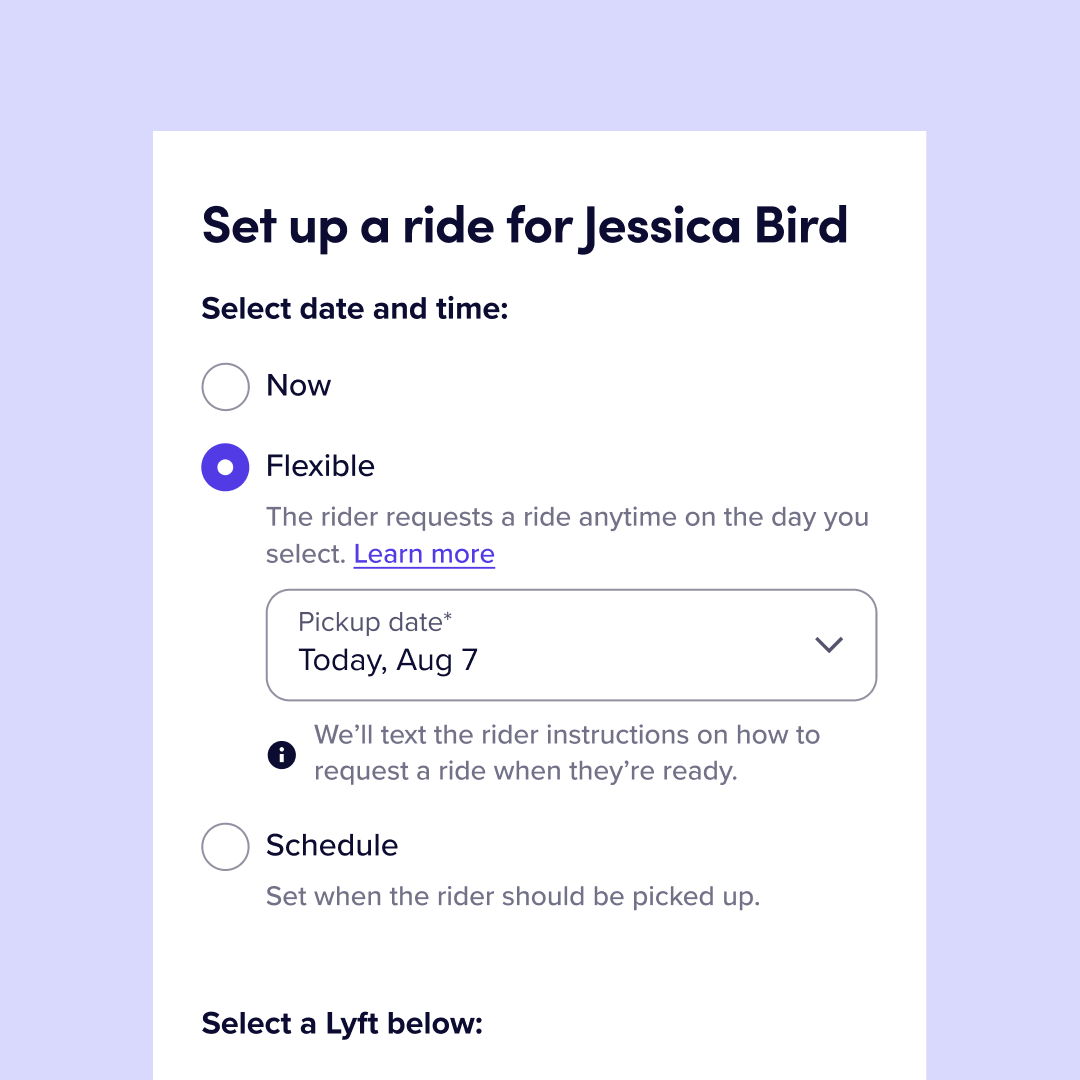Select the Now radio option
This screenshot has height=1080, width=1080.
click(225, 387)
